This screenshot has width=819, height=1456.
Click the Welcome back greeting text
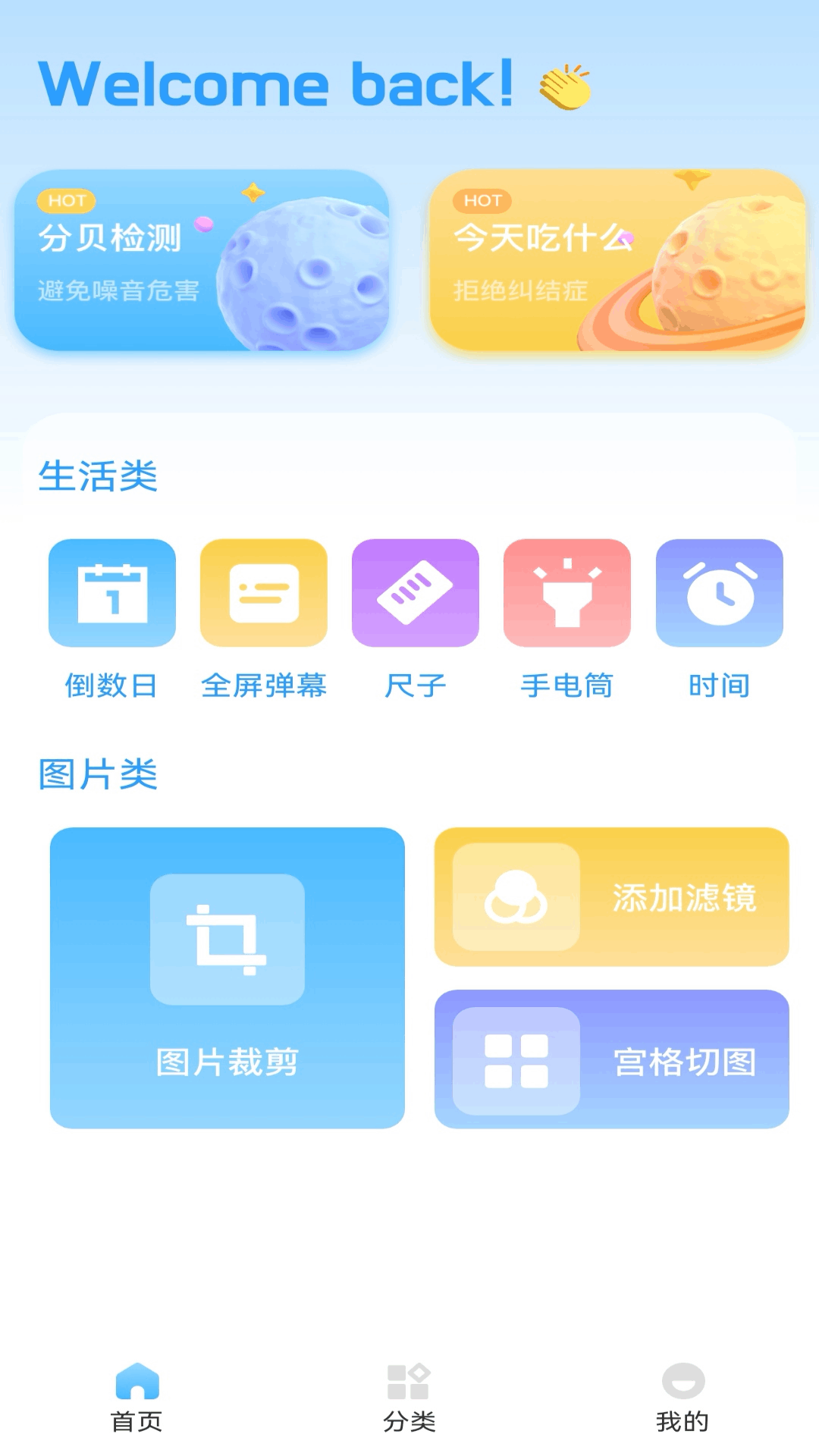point(281,83)
